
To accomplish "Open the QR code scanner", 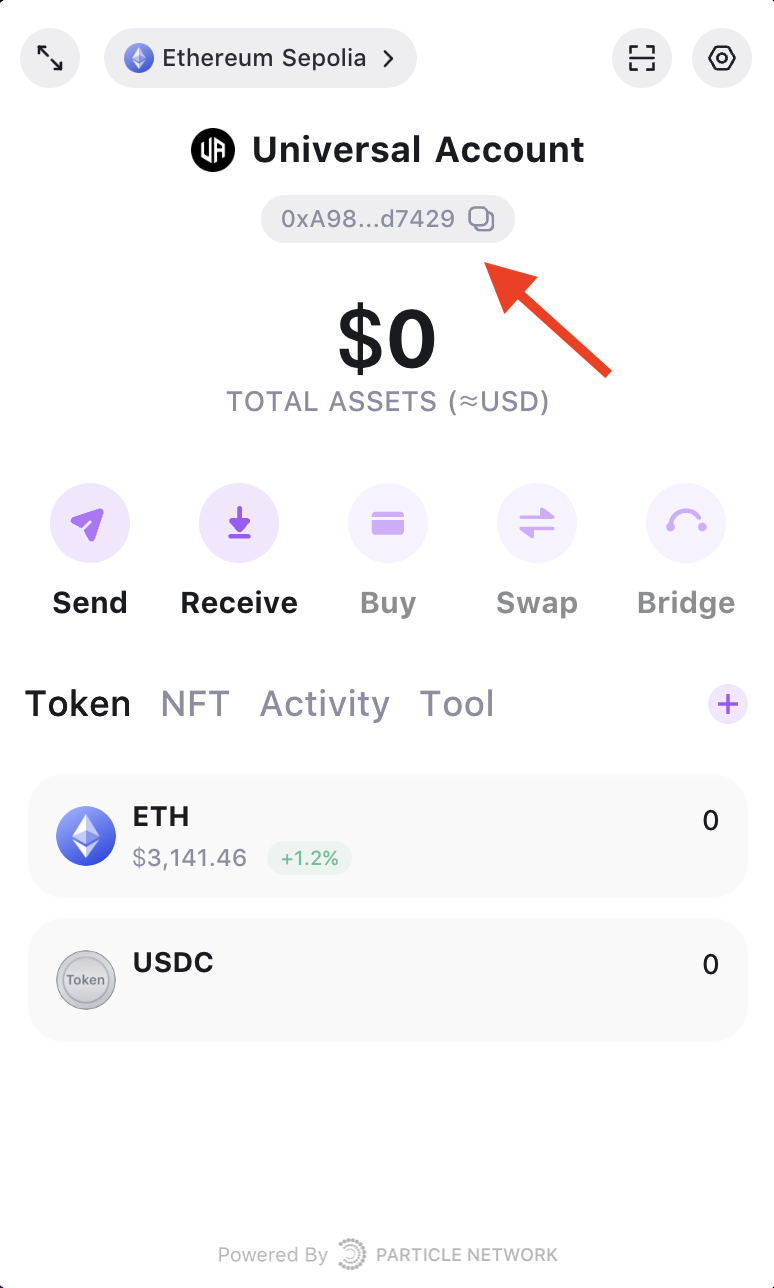I will click(642, 58).
